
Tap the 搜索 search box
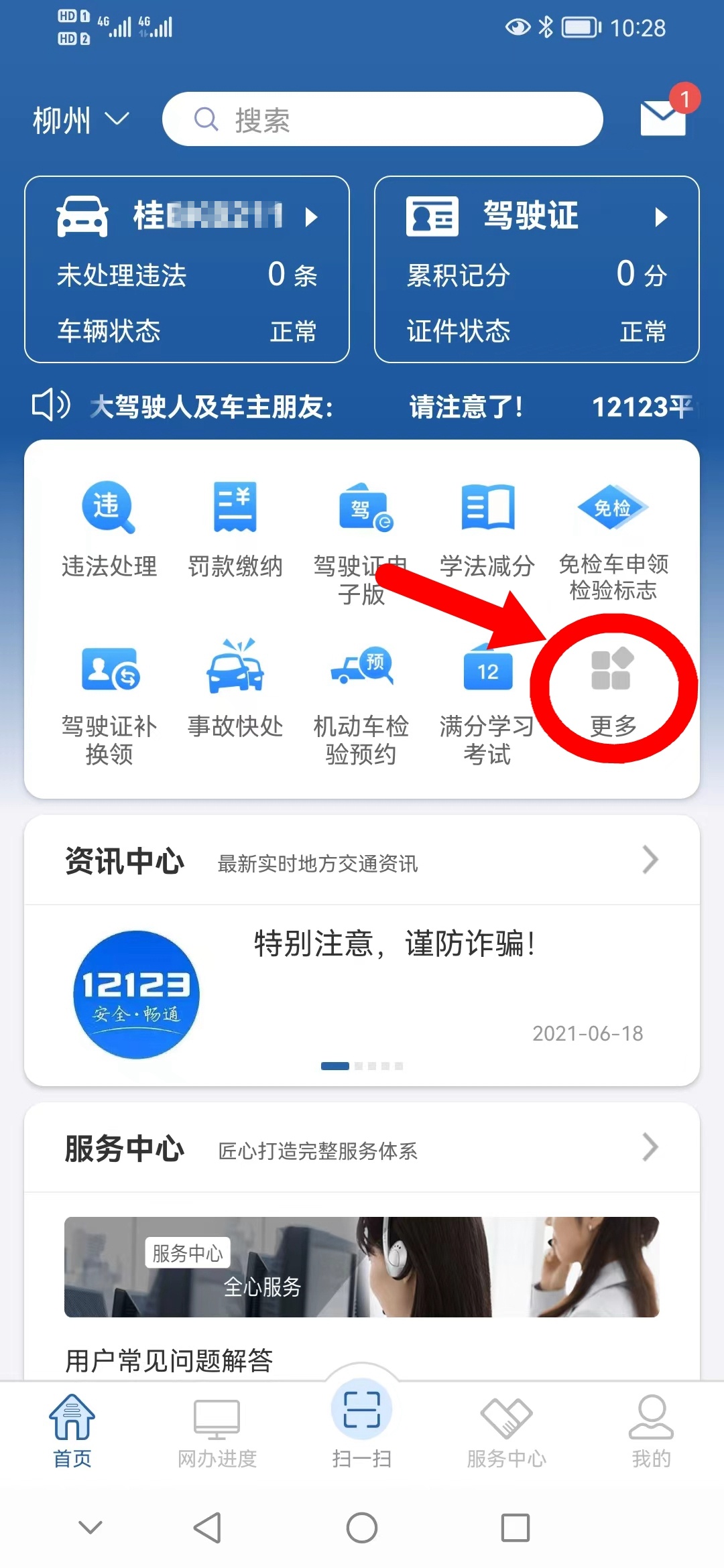(382, 119)
